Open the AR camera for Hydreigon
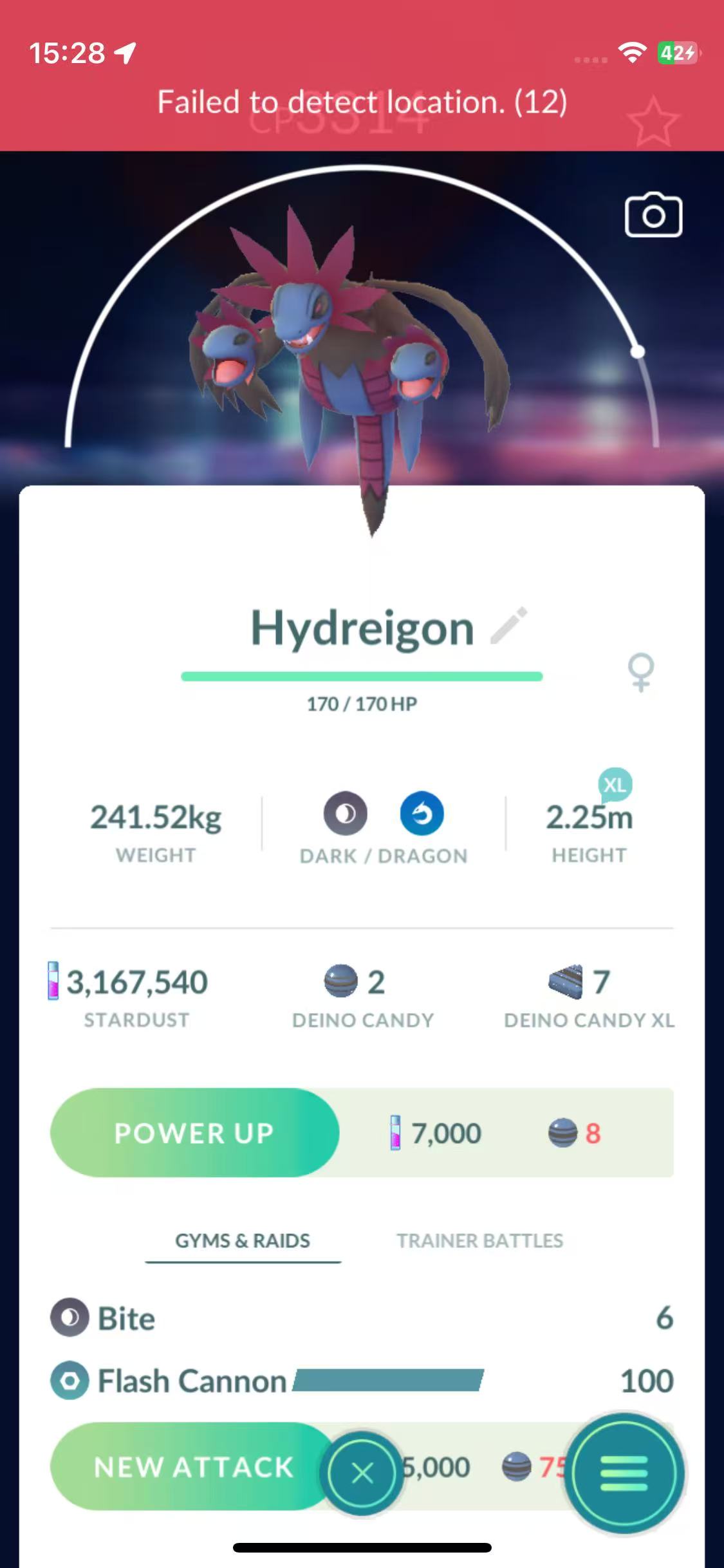 point(653,216)
